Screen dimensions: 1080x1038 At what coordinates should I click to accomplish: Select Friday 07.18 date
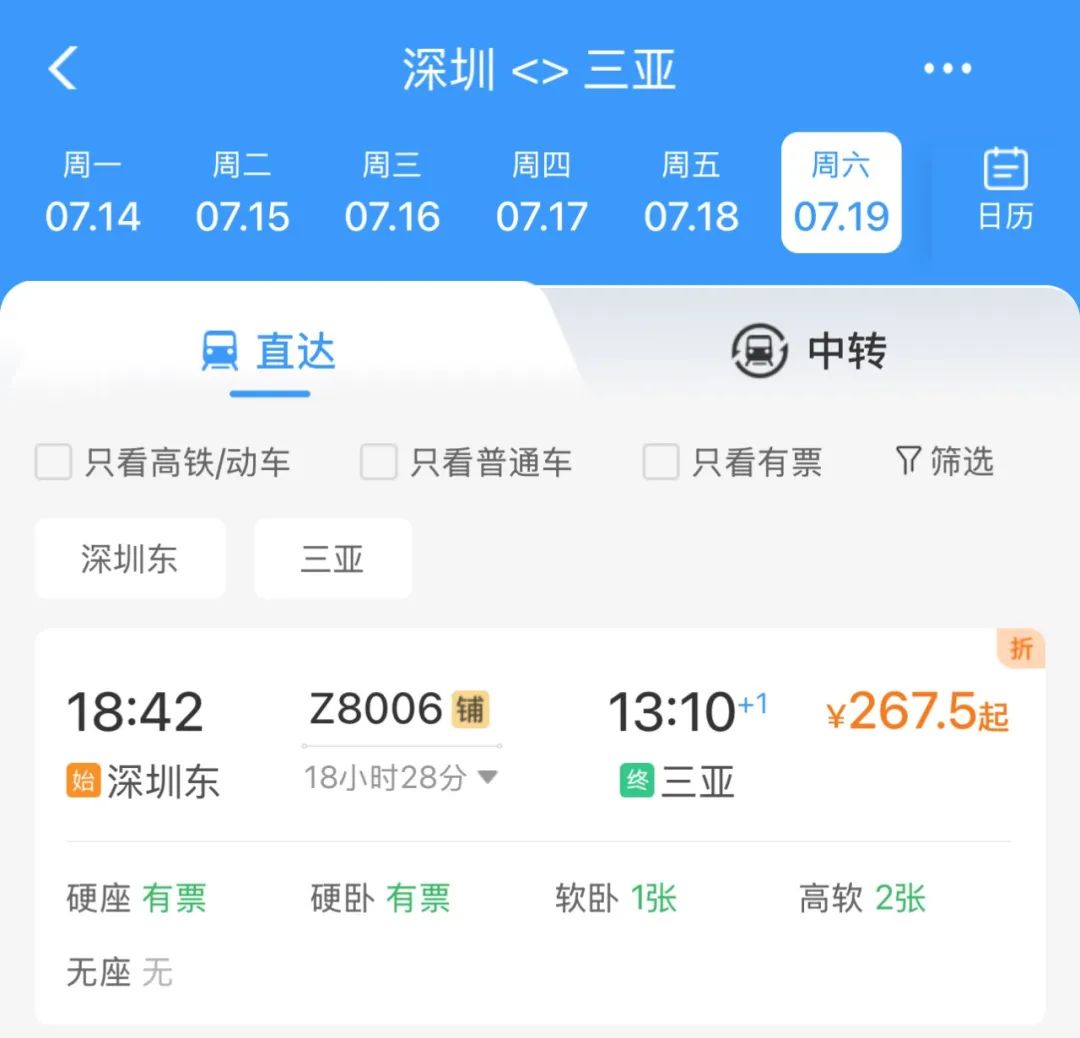click(691, 193)
